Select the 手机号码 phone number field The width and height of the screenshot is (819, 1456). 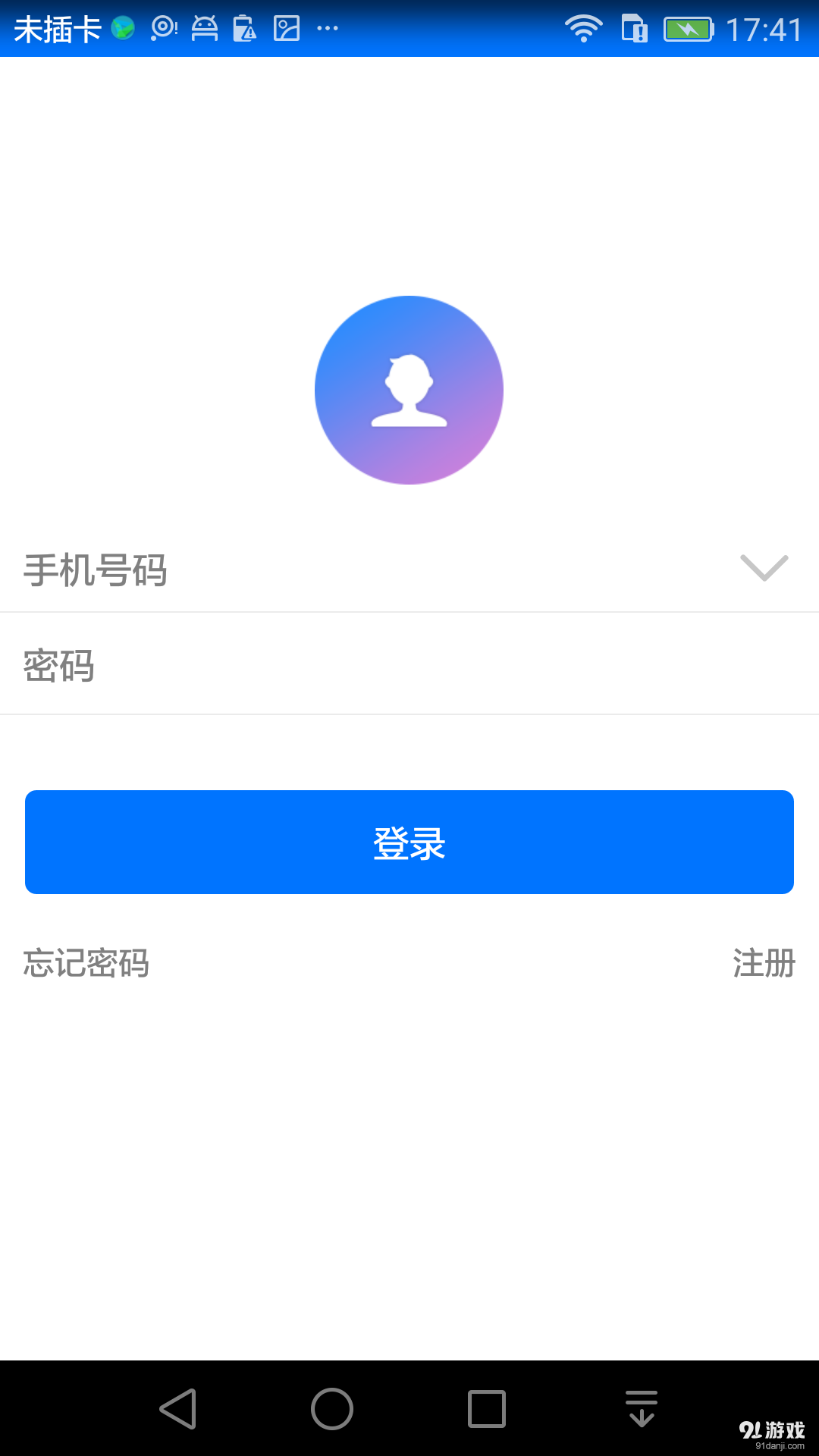point(303,570)
